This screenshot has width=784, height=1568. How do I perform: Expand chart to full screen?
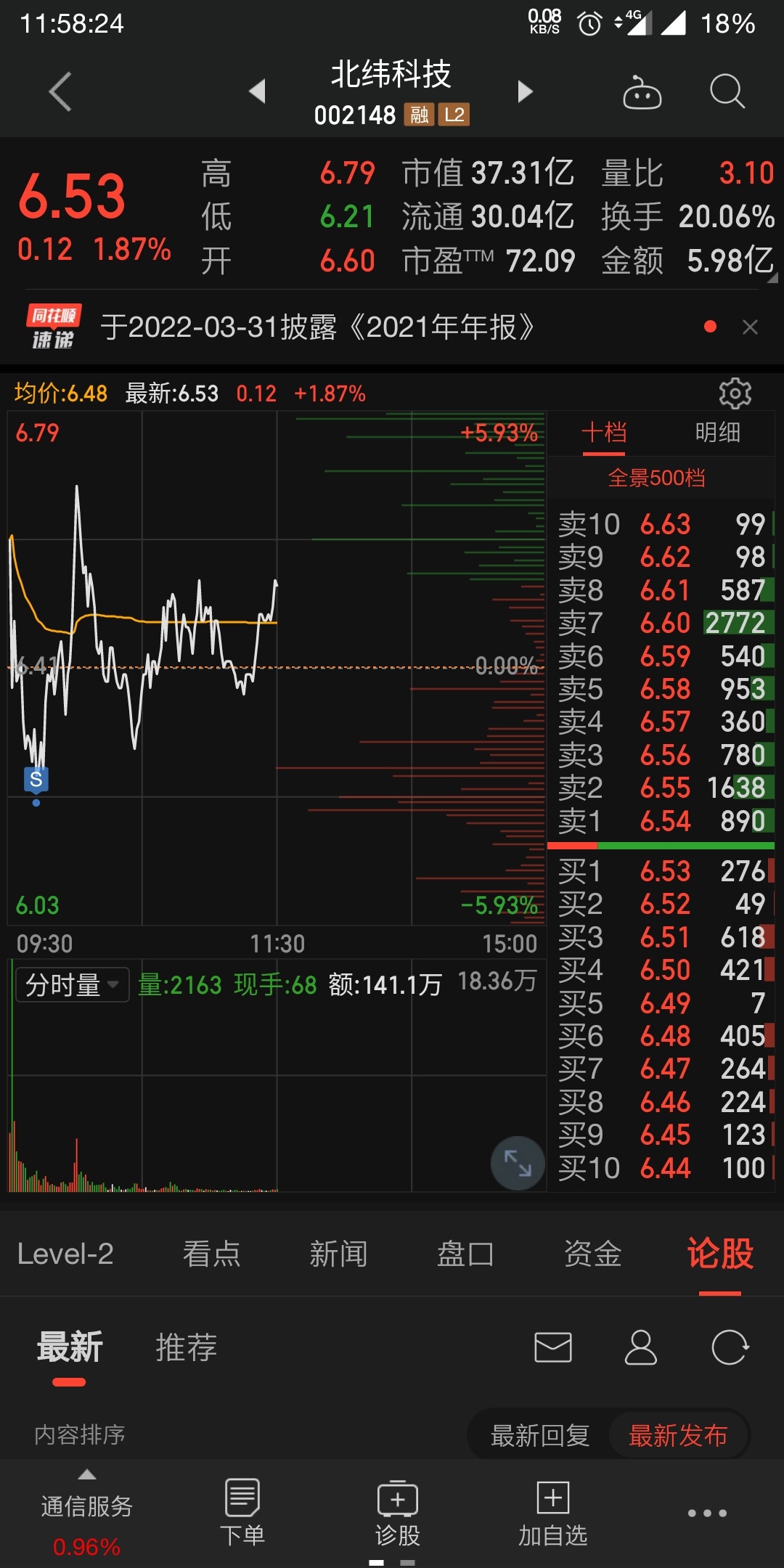[518, 1163]
